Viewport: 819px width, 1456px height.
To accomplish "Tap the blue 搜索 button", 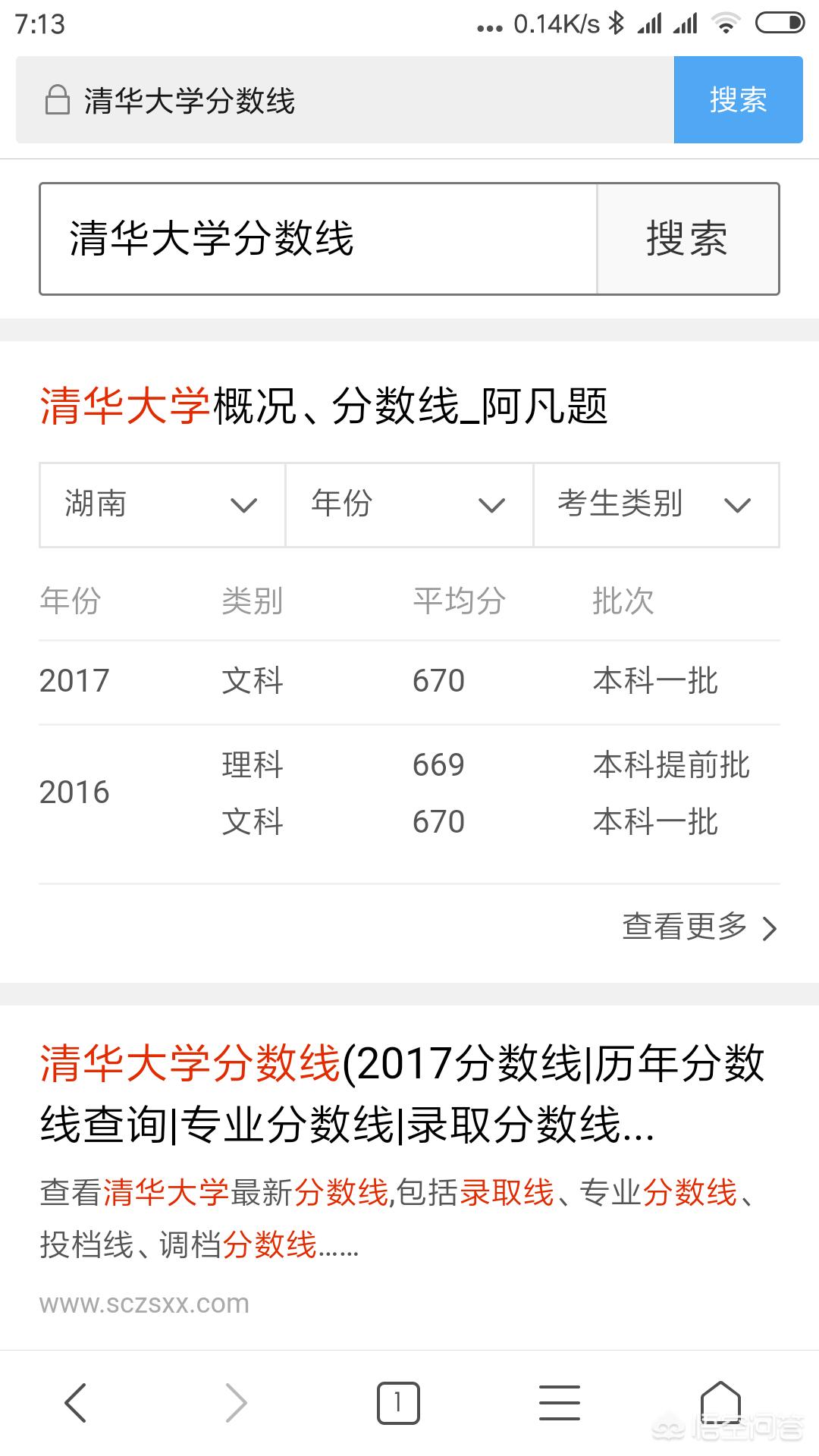I will pos(738,99).
